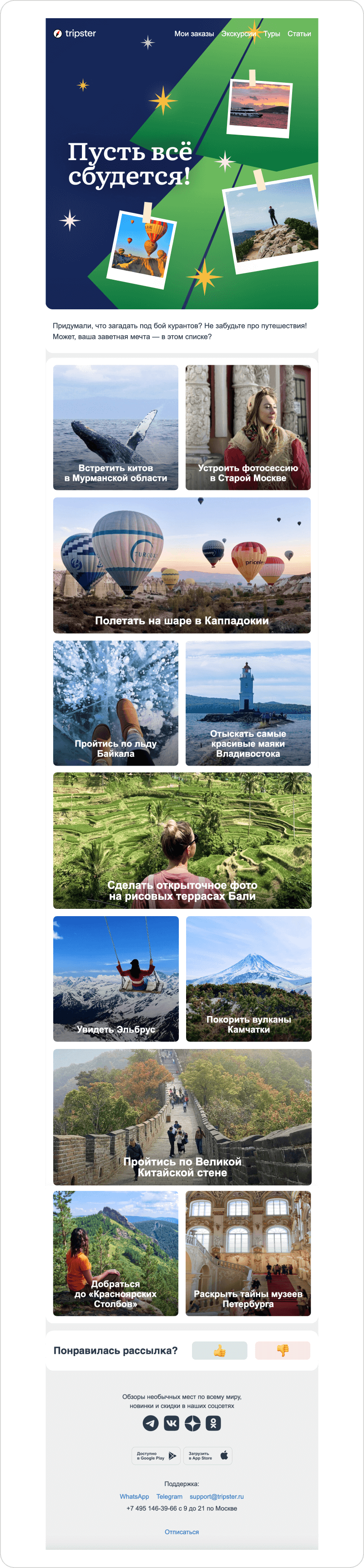Viewport: 364px width, 1568px height.
Task: Tap the Google Play download badge
Action: coord(156,1455)
